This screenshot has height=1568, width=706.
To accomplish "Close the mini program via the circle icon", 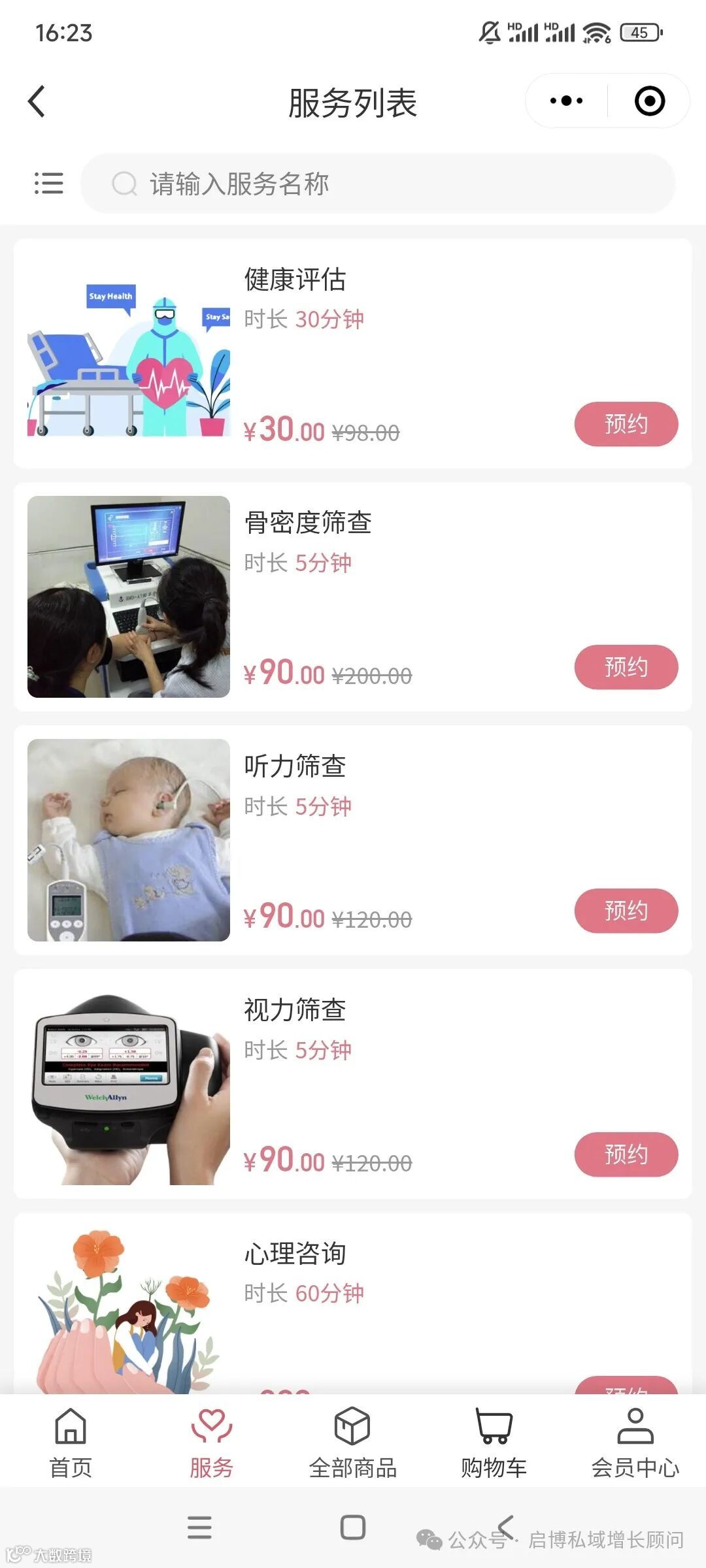I will pyautogui.click(x=649, y=101).
